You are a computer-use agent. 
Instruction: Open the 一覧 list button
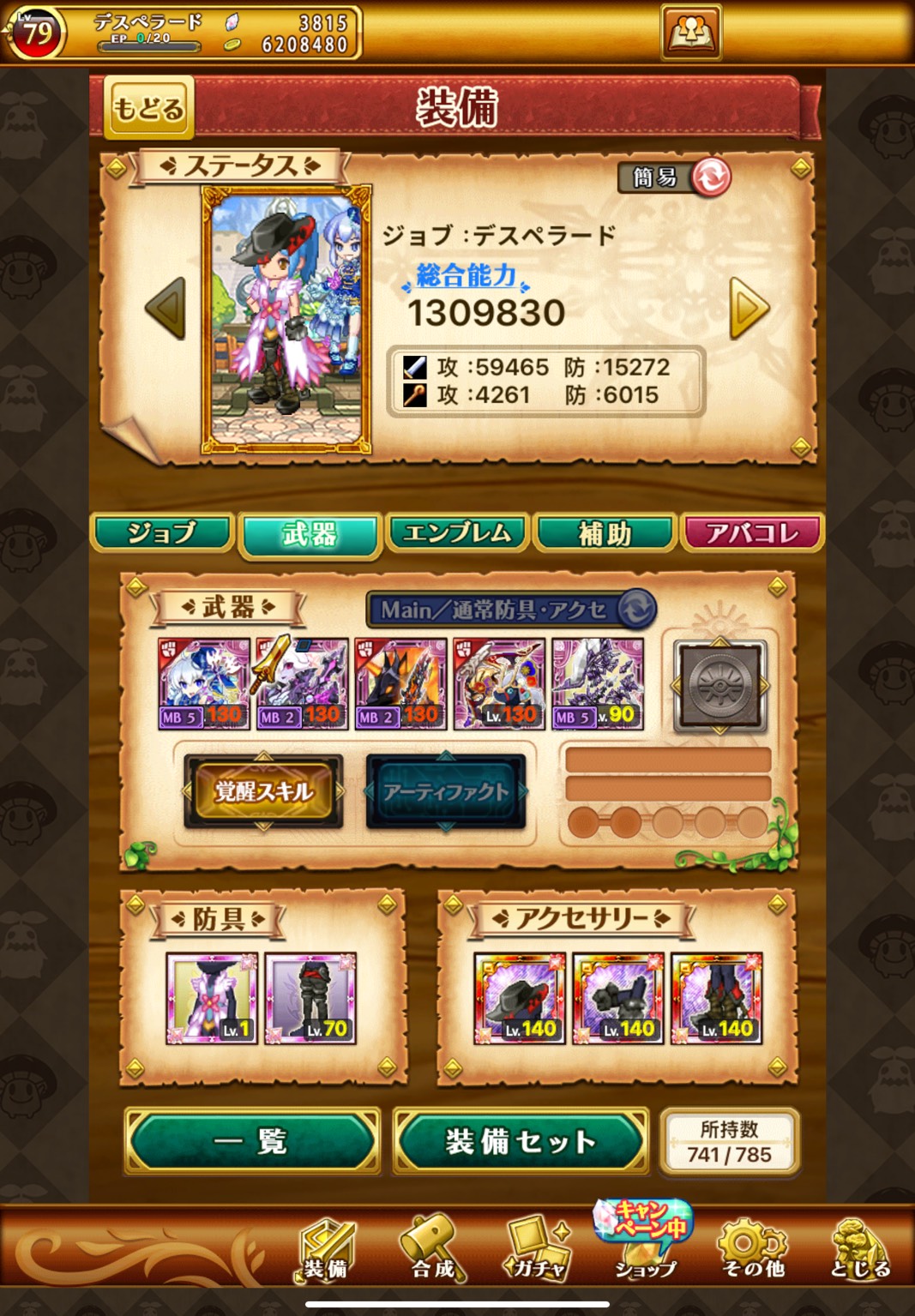[251, 1141]
